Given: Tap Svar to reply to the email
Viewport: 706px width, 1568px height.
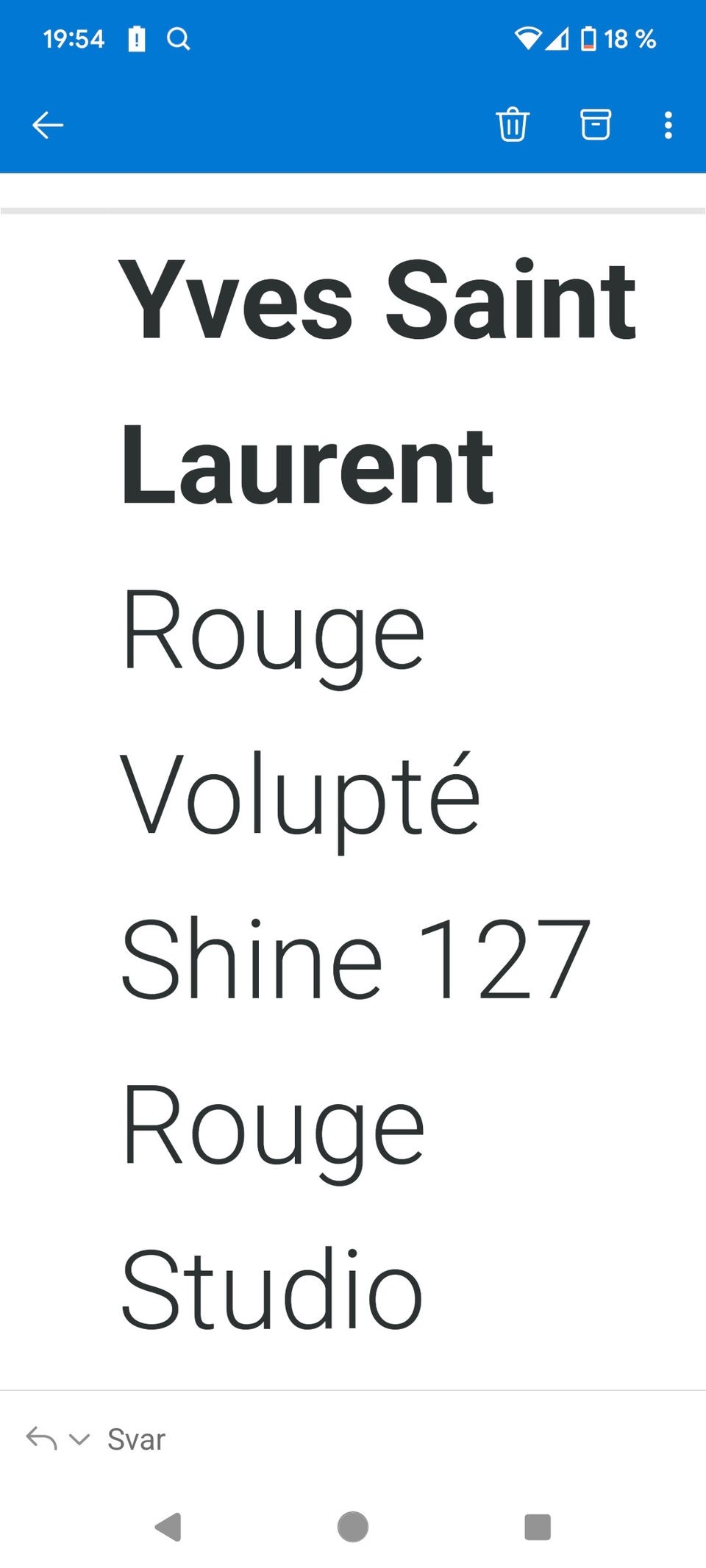Looking at the screenshot, I should tap(135, 1439).
